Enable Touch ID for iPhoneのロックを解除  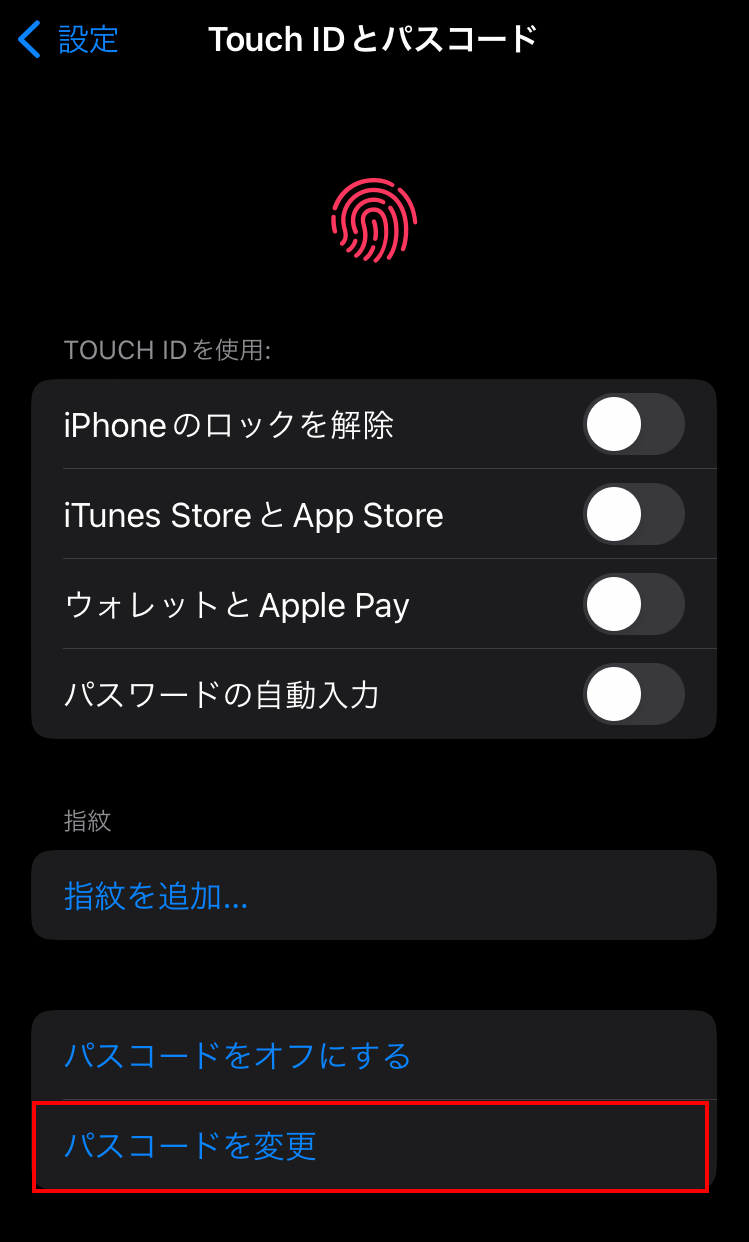pos(633,424)
